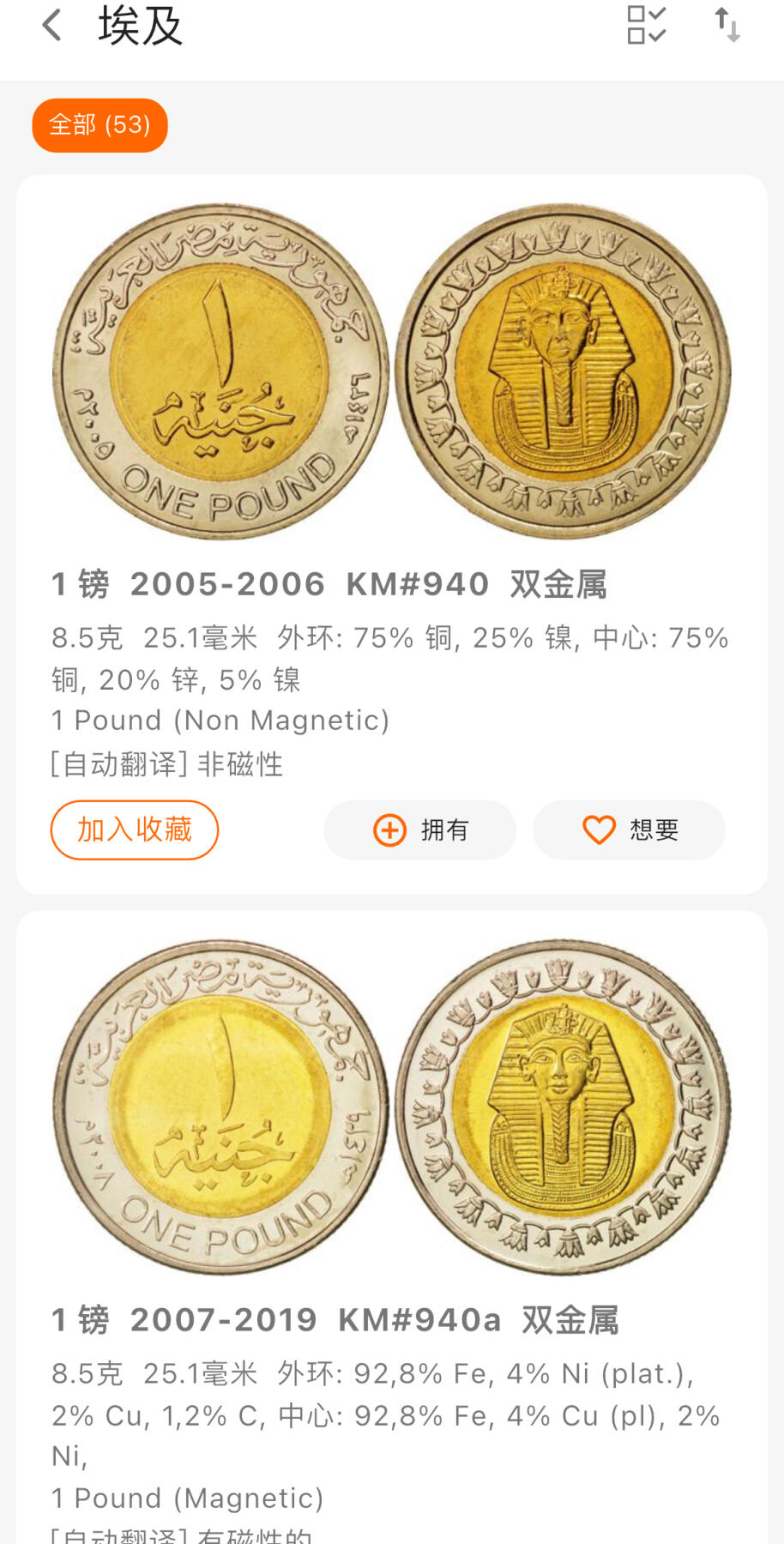Open the sort order arrows
The width and height of the screenshot is (784, 1544).
[727, 25]
